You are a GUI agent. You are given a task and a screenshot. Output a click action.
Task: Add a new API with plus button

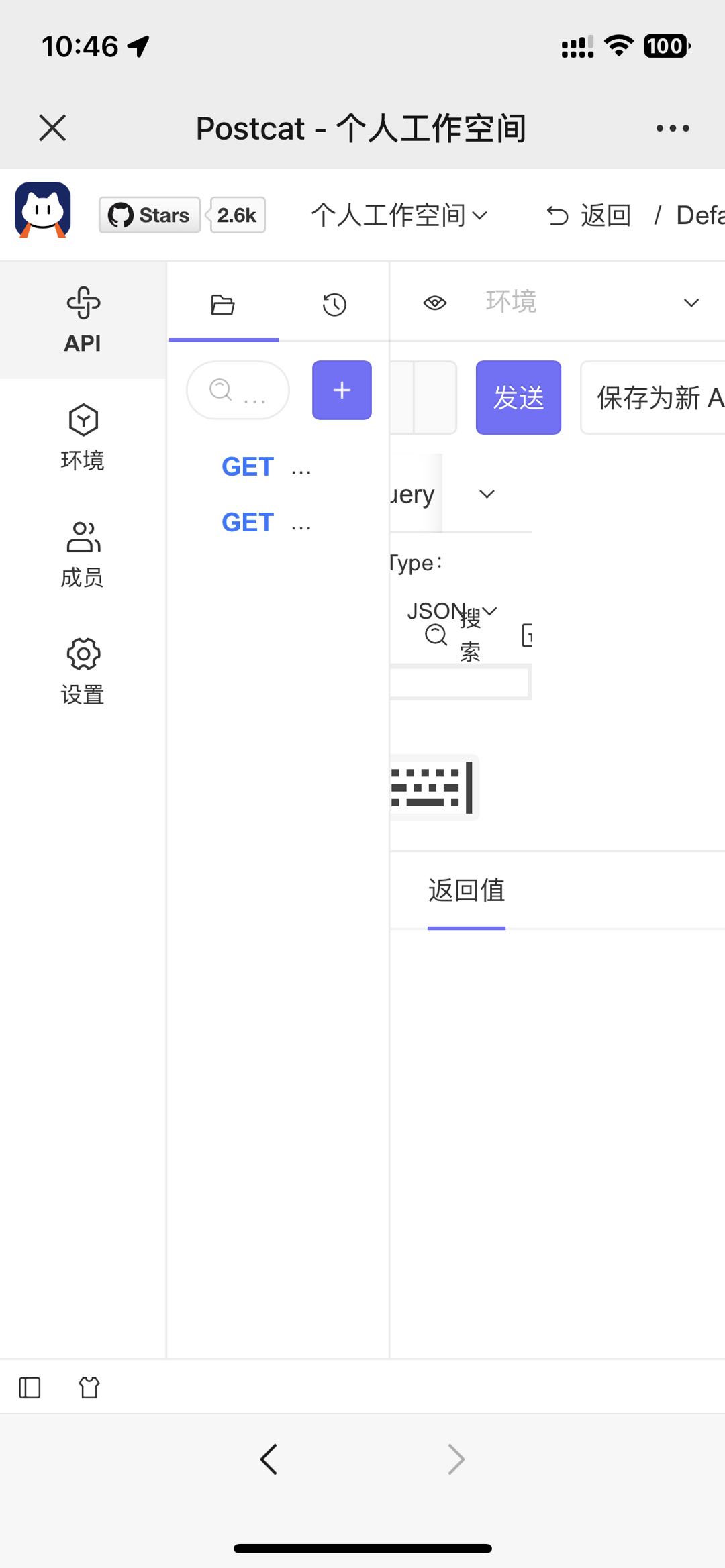click(342, 390)
